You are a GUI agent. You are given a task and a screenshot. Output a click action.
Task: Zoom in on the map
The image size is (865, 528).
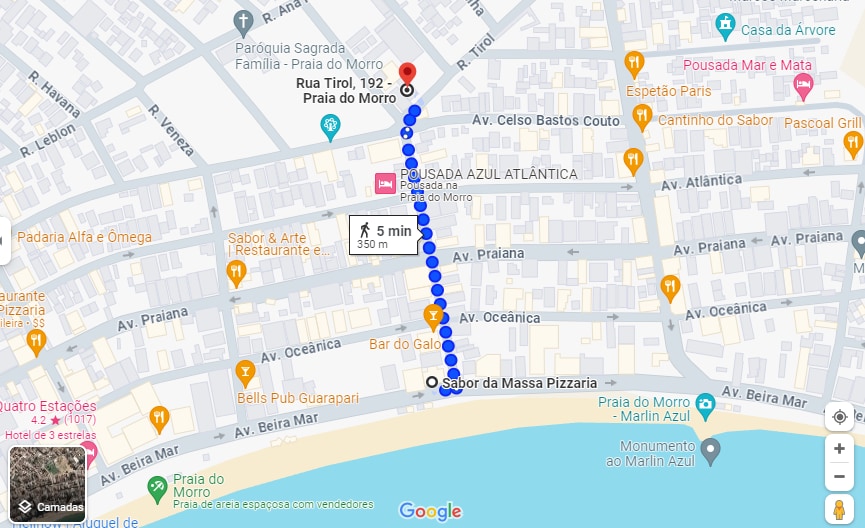pos(839,449)
